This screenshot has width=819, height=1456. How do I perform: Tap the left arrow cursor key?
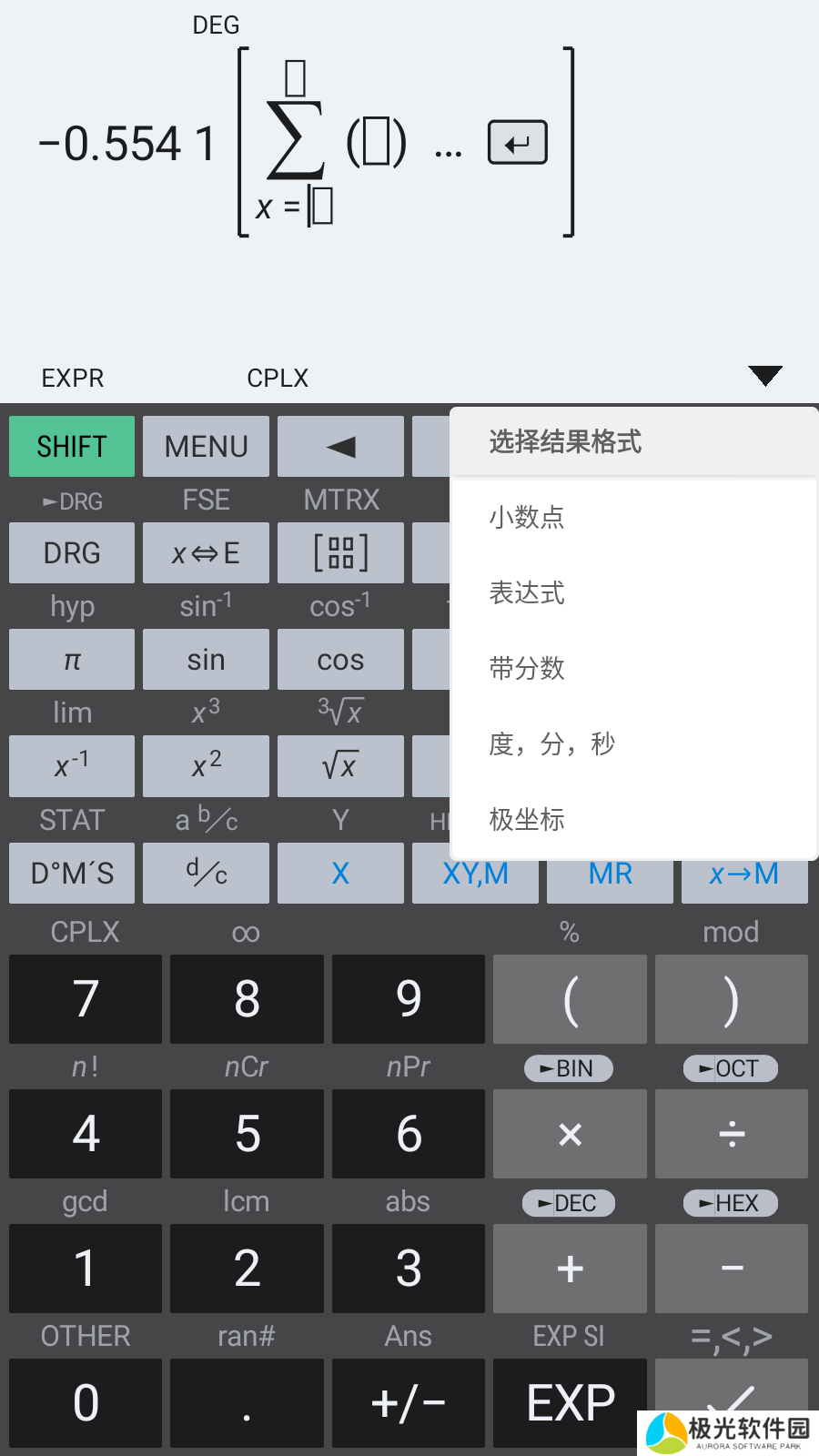tap(340, 447)
